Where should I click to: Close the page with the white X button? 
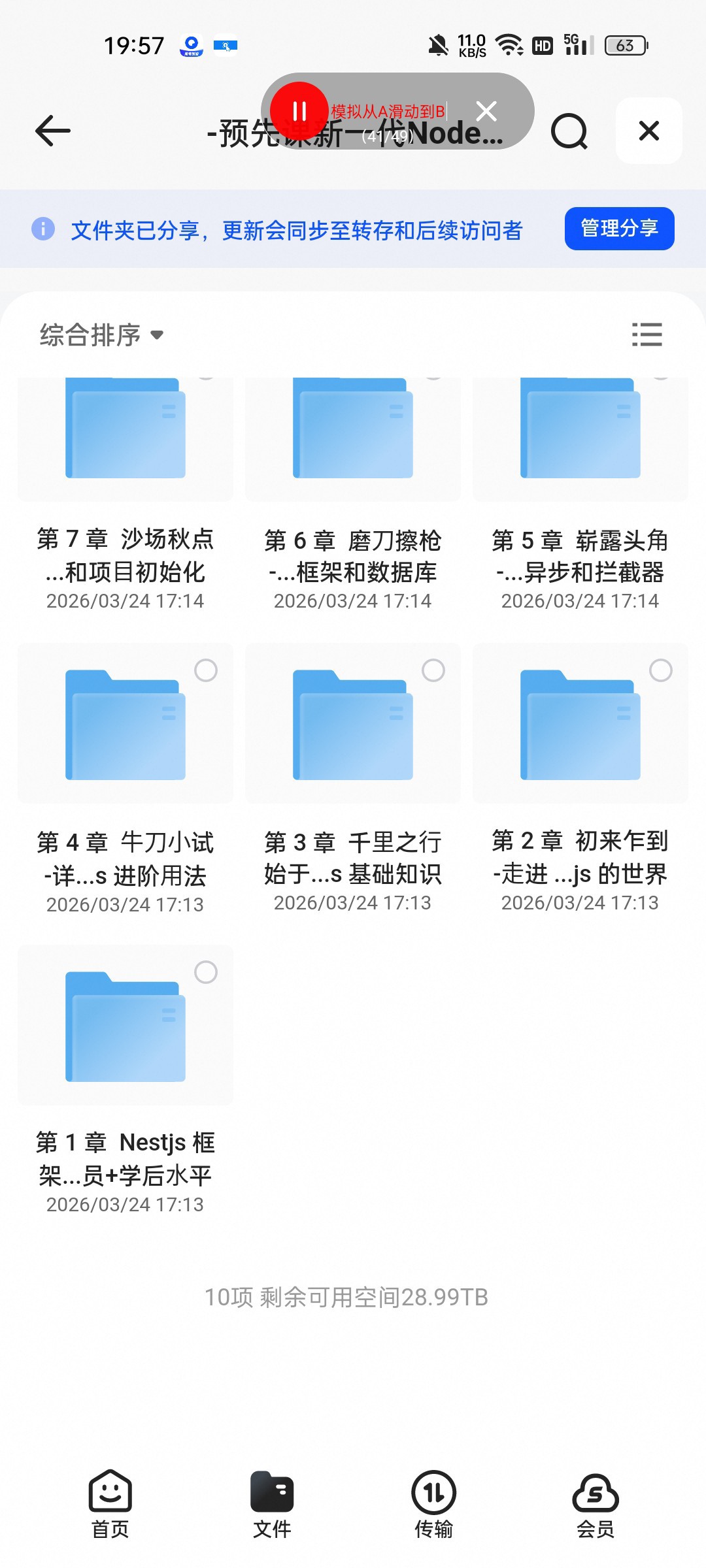(648, 131)
